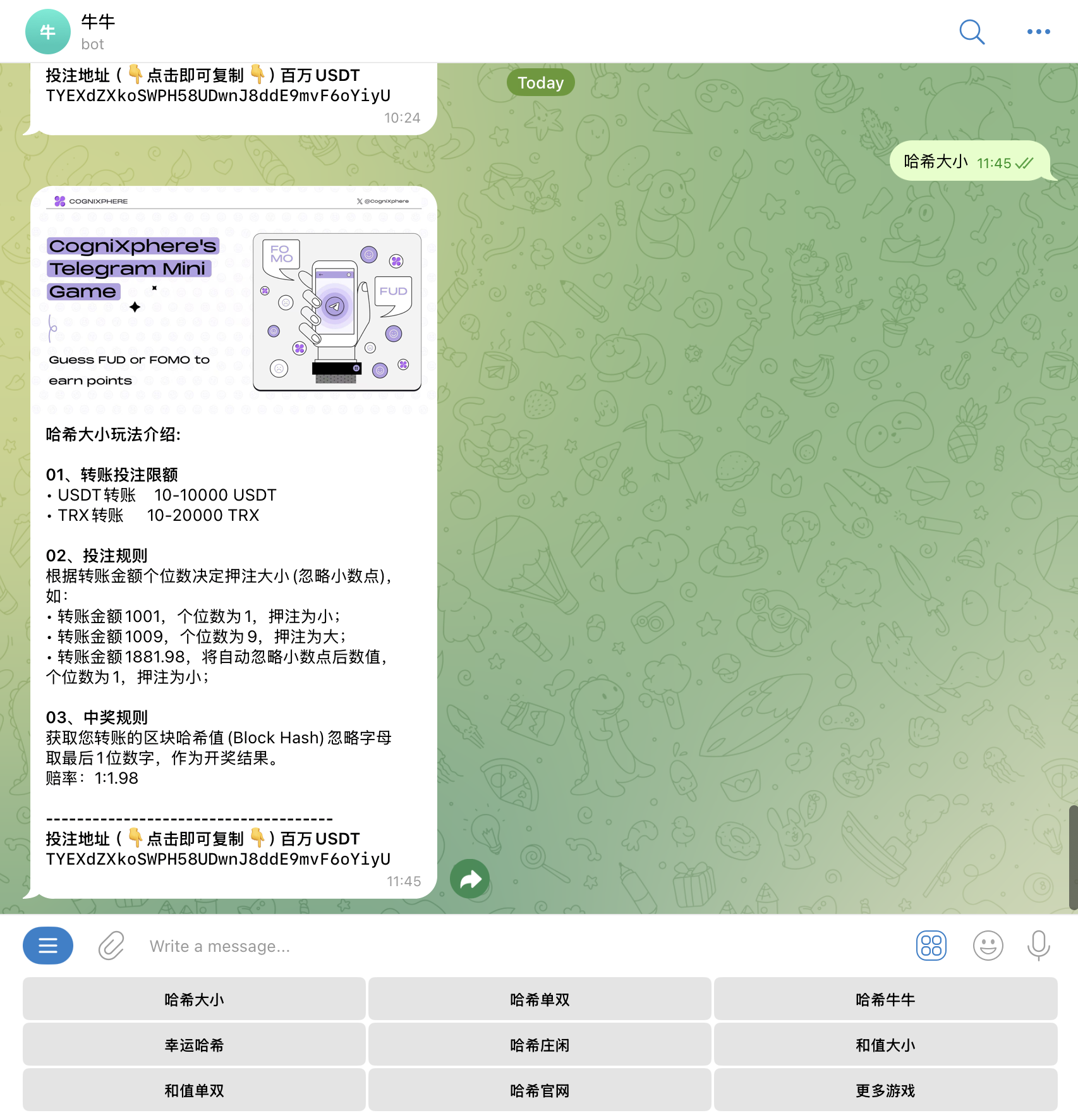Record a voice message
Image resolution: width=1078 pixels, height=1120 pixels.
1038,946
